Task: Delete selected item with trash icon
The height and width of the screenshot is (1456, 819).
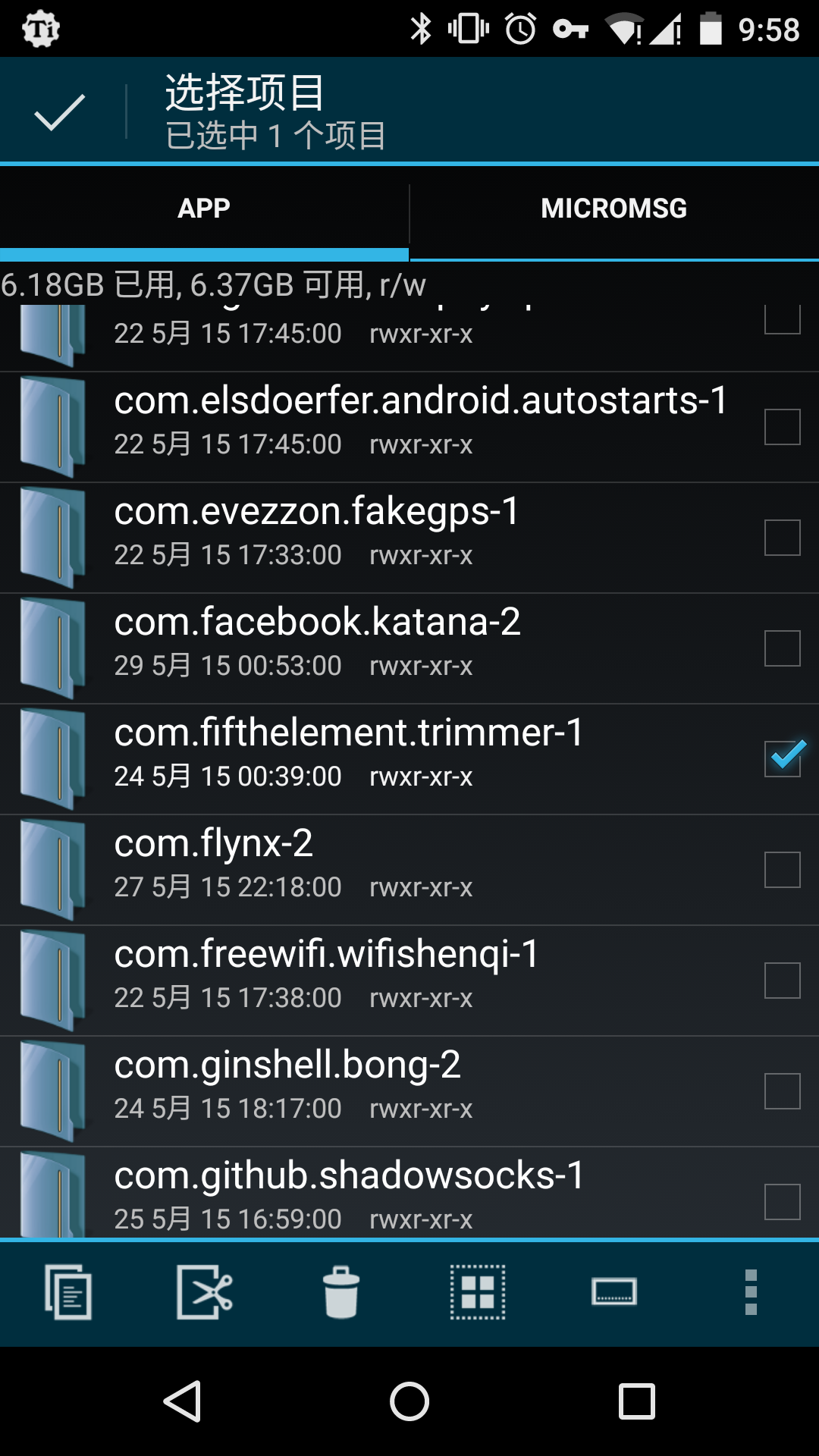Action: (x=341, y=1292)
